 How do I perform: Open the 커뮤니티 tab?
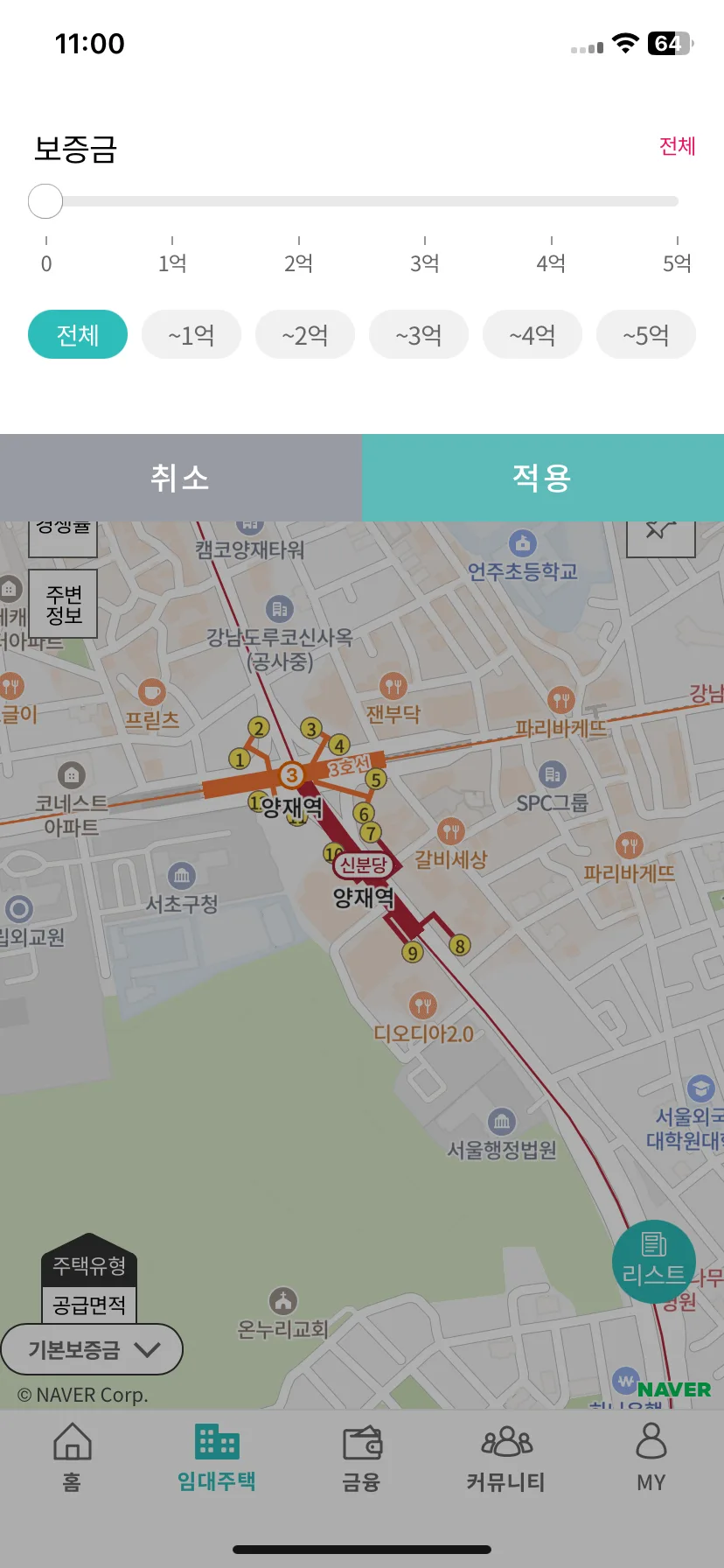[x=506, y=1457]
